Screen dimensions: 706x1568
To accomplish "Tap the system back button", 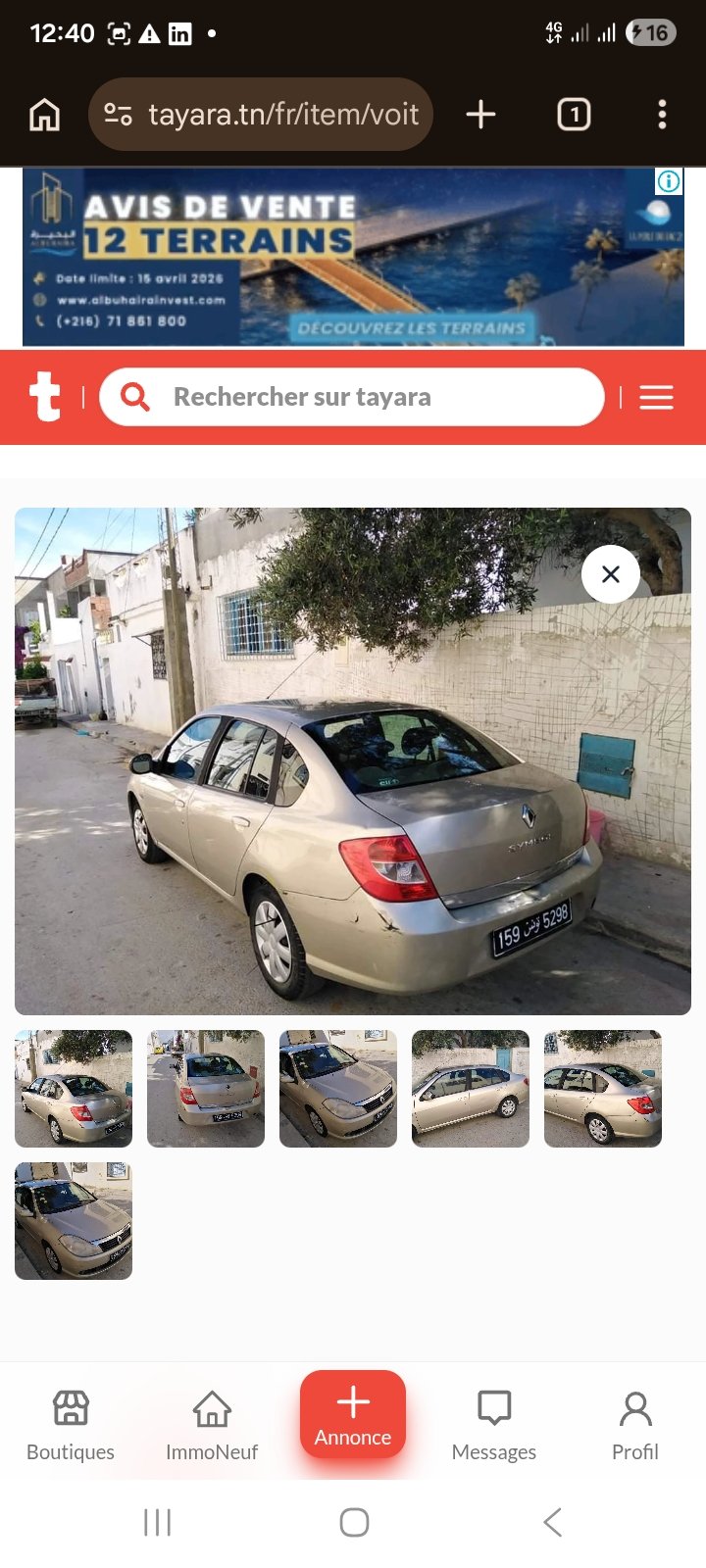I will pyautogui.click(x=552, y=1522).
